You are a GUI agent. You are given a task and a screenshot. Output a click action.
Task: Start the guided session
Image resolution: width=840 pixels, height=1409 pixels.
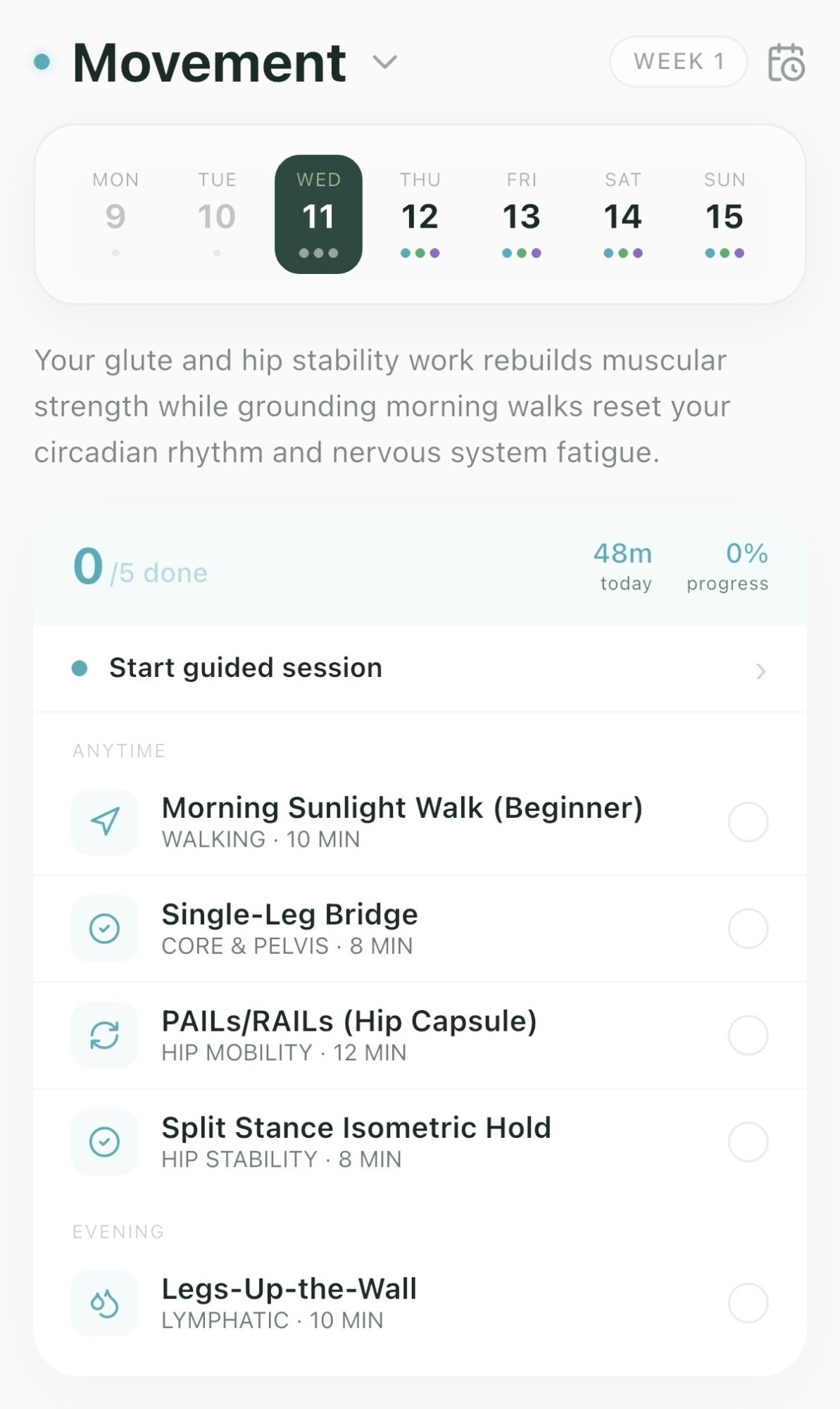245,666
